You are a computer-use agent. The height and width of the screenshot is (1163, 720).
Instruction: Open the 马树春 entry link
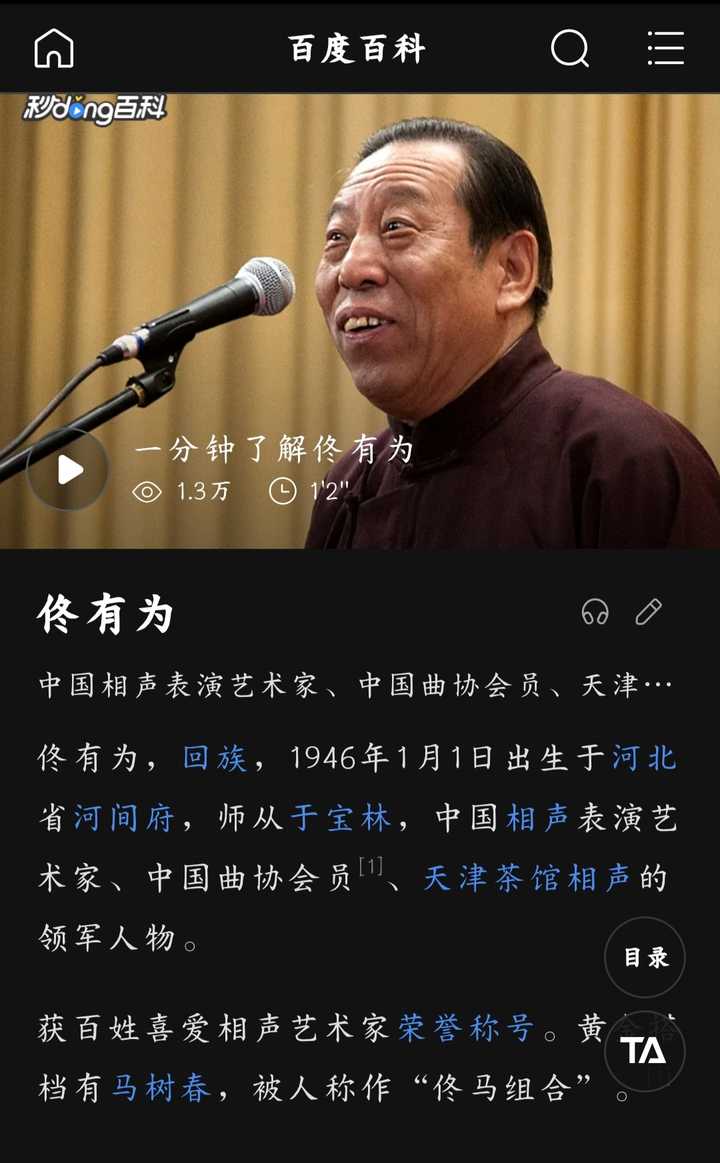click(x=160, y=1088)
